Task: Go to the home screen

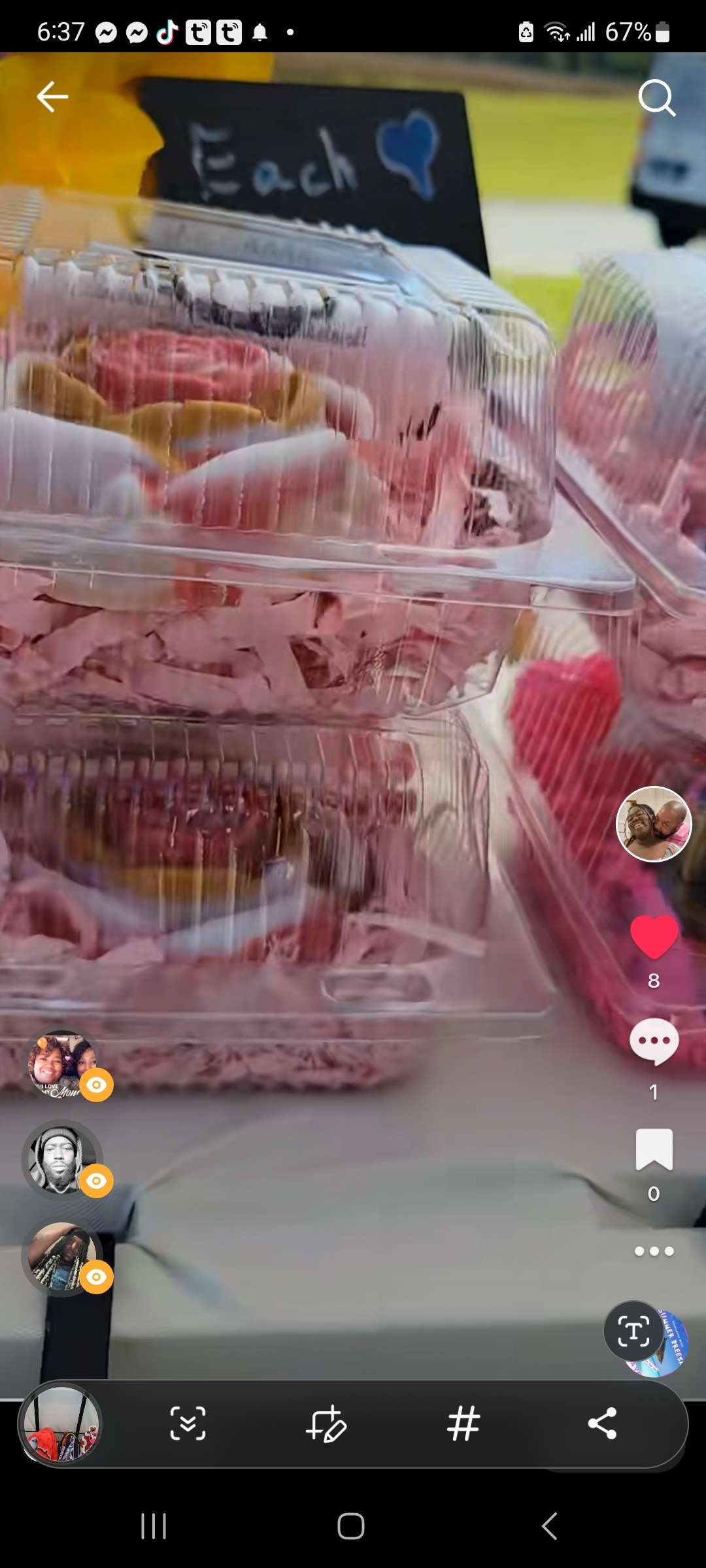Action: pyautogui.click(x=351, y=1526)
